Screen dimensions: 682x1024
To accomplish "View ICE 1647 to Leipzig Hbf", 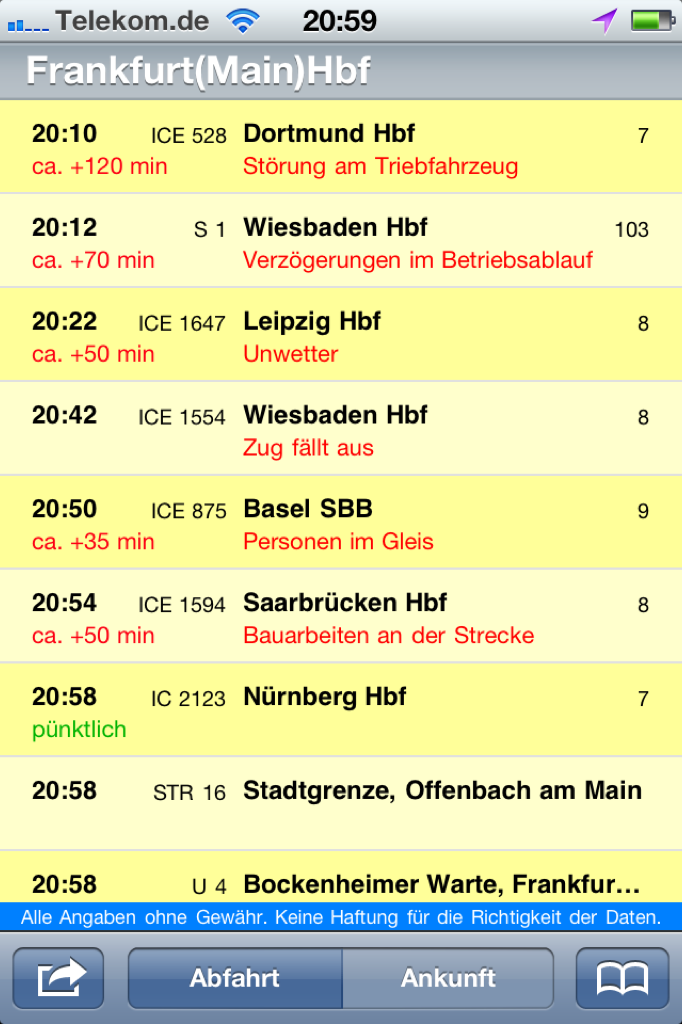I will pos(340,335).
